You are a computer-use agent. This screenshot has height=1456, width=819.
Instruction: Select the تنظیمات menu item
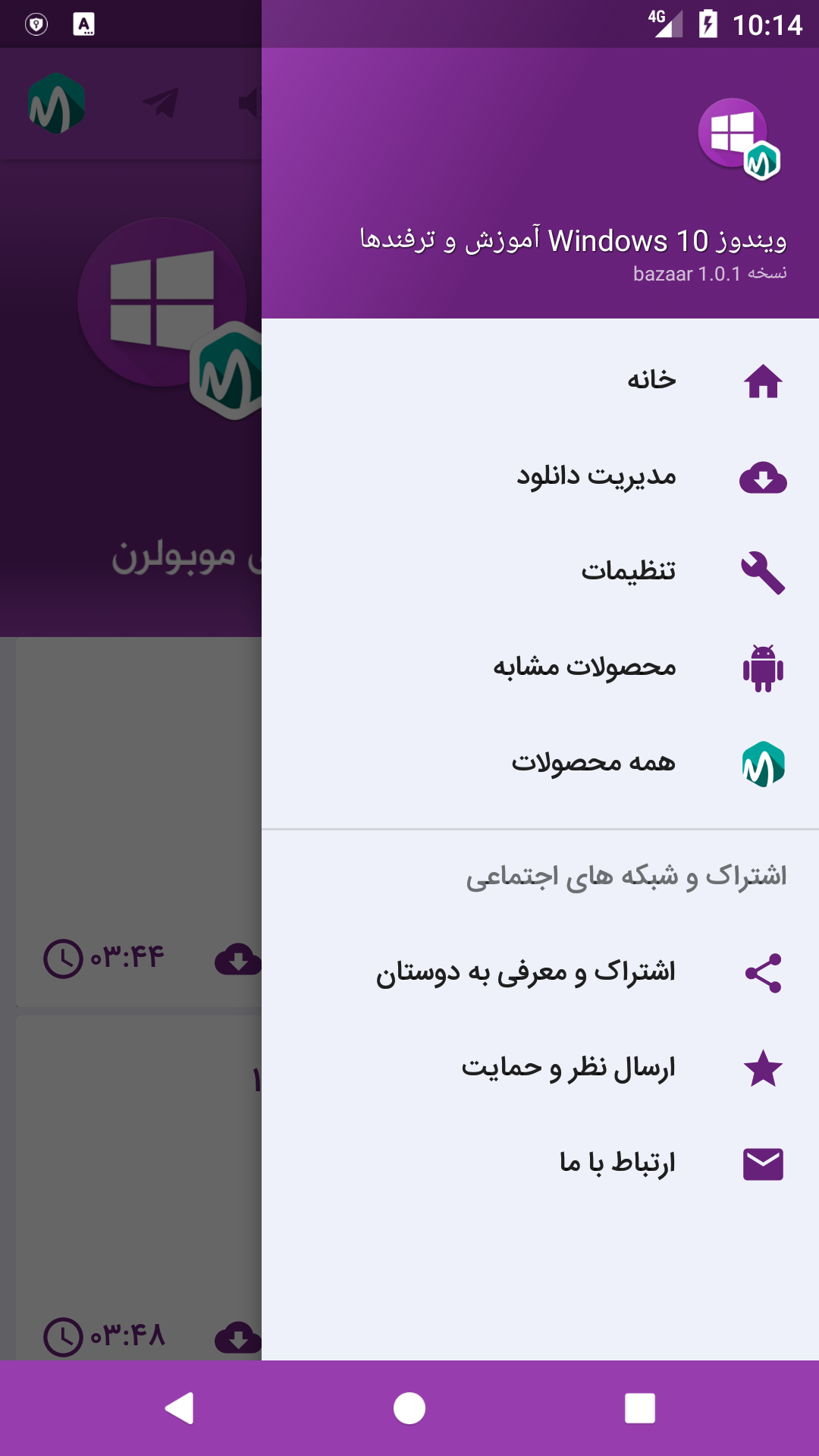click(x=629, y=573)
